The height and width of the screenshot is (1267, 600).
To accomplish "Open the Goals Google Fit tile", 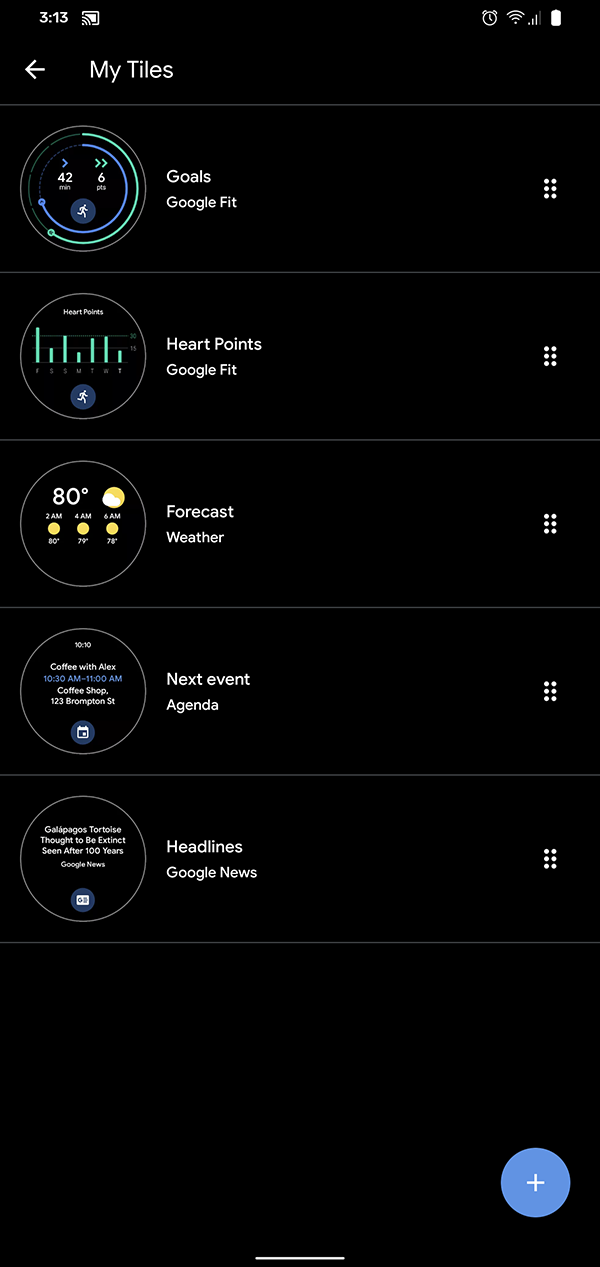I will click(300, 189).
